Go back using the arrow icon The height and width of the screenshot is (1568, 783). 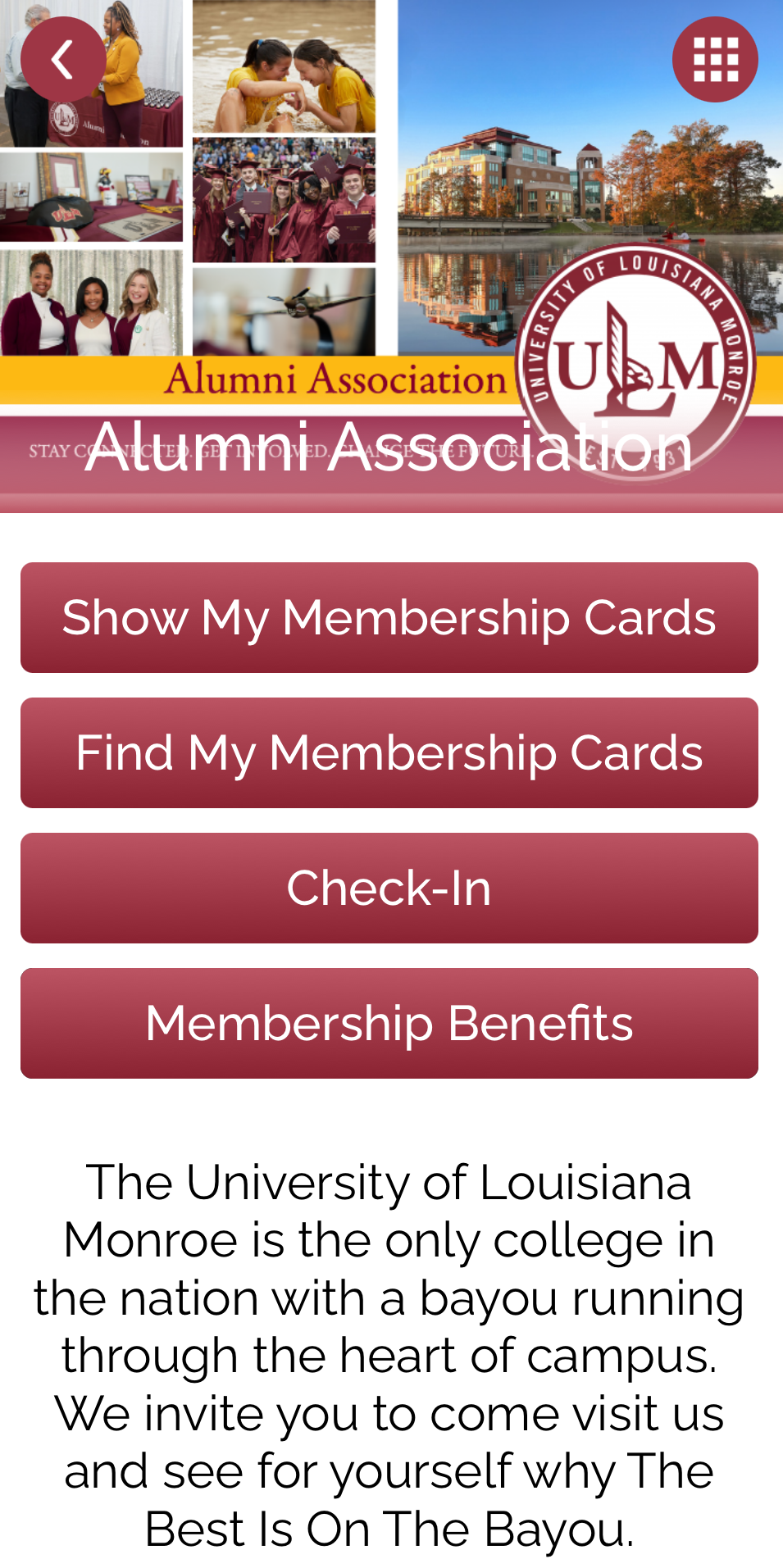click(63, 59)
